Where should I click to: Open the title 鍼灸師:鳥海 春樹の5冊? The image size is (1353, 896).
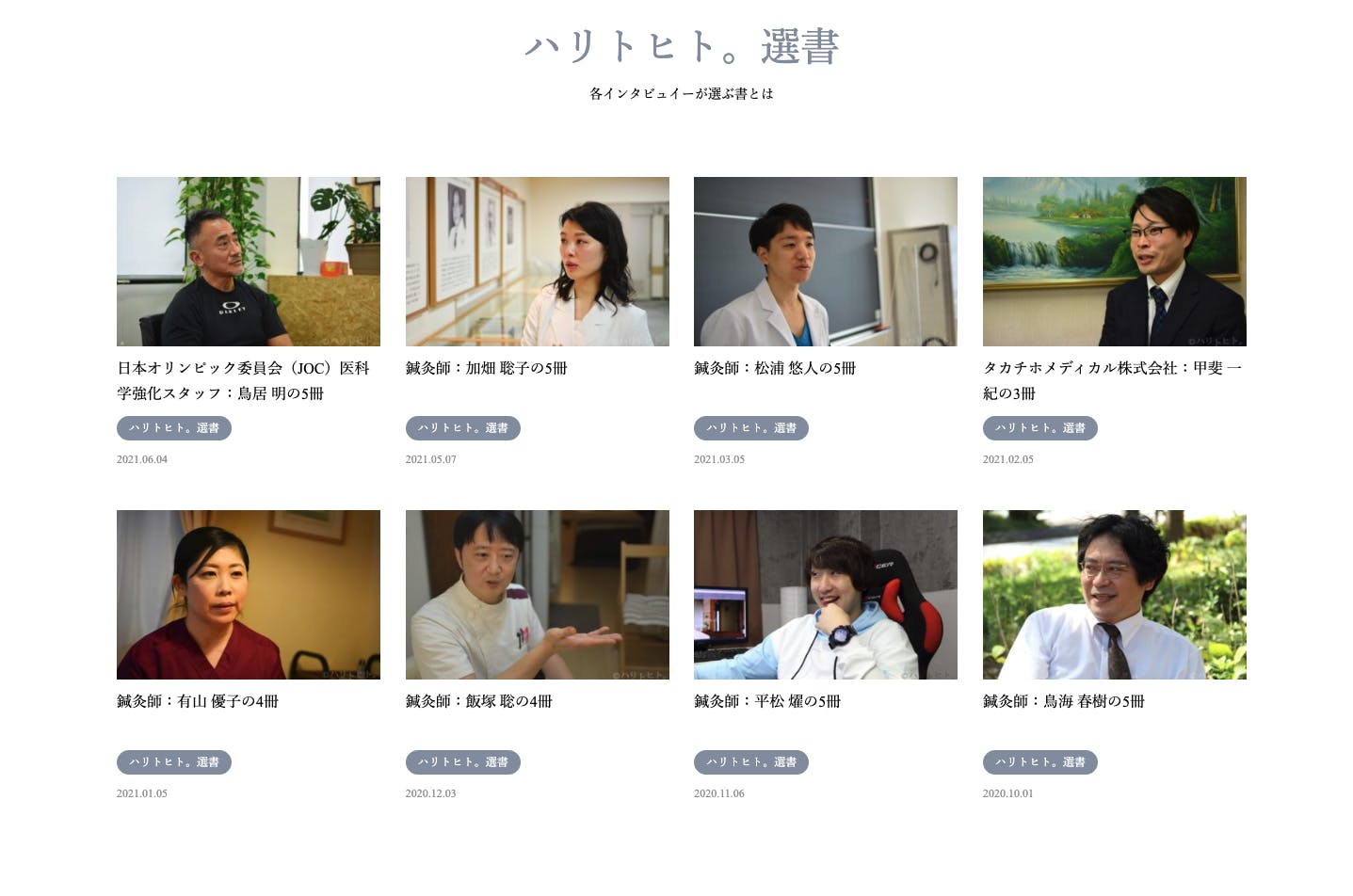[1064, 701]
